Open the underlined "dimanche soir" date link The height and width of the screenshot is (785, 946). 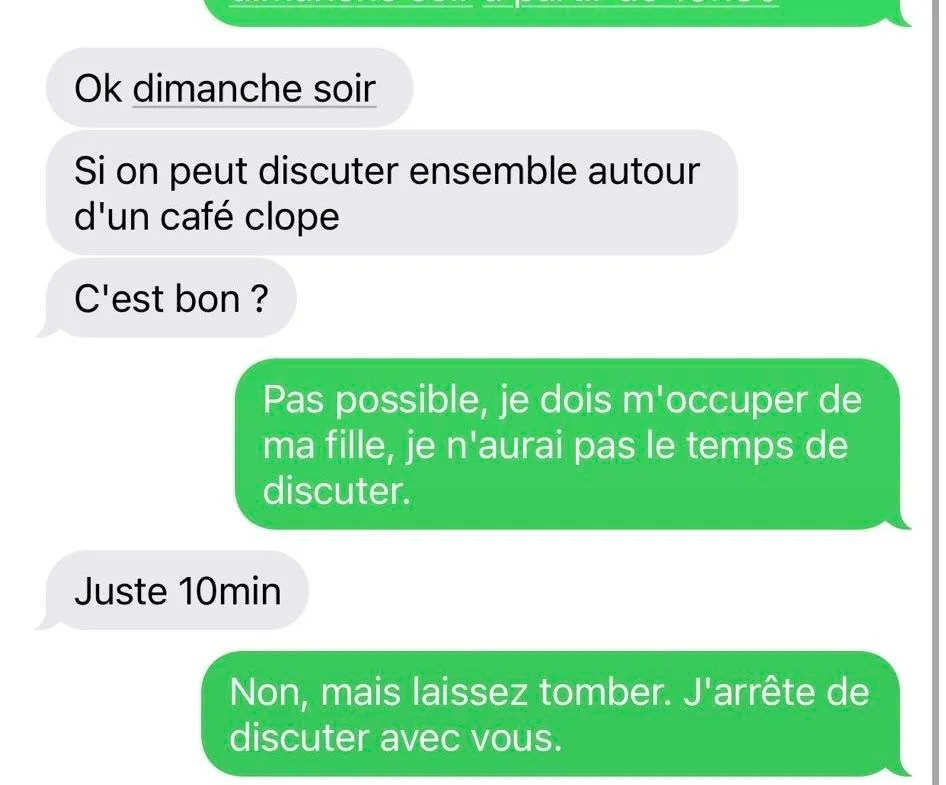point(254,89)
